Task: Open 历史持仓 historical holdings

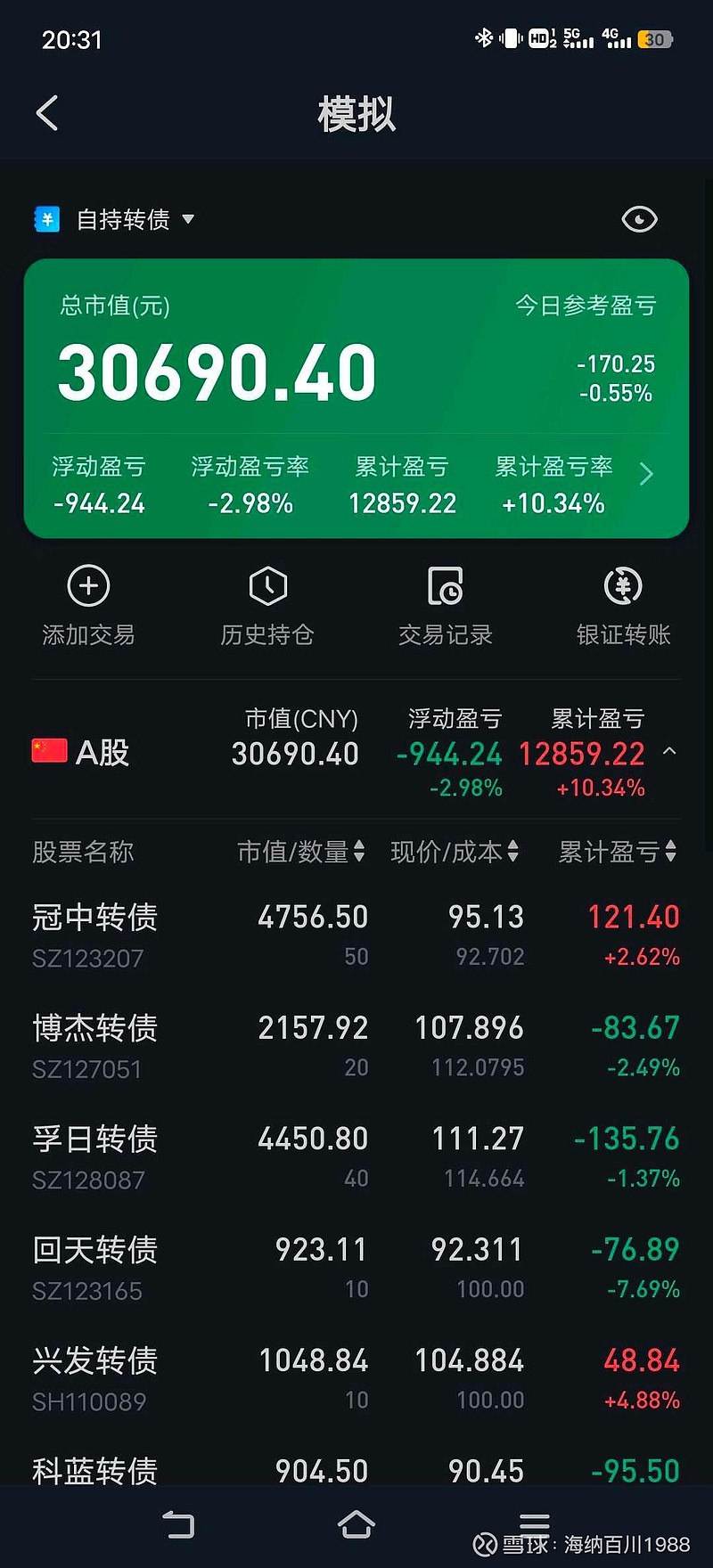Action: coord(266,606)
